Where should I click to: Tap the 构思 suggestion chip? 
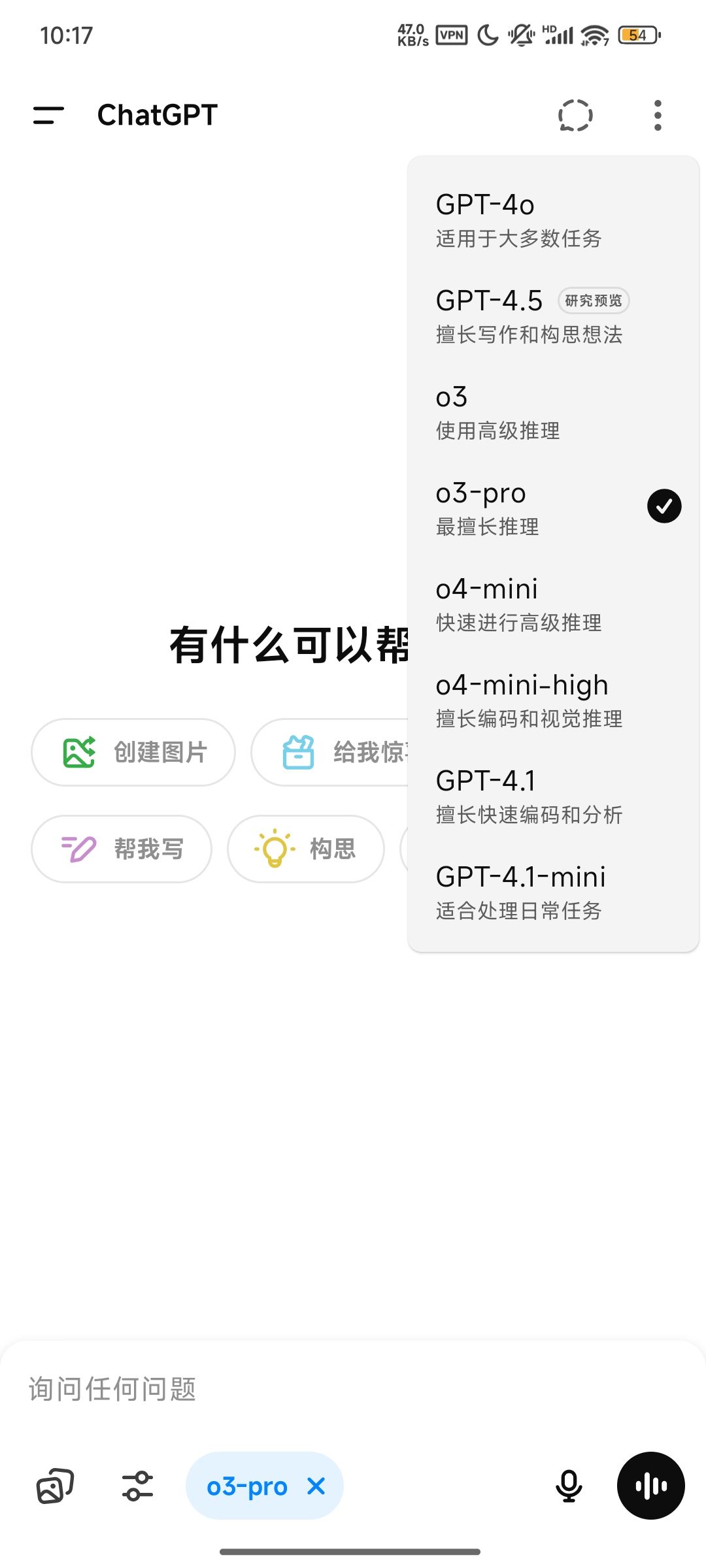click(306, 849)
